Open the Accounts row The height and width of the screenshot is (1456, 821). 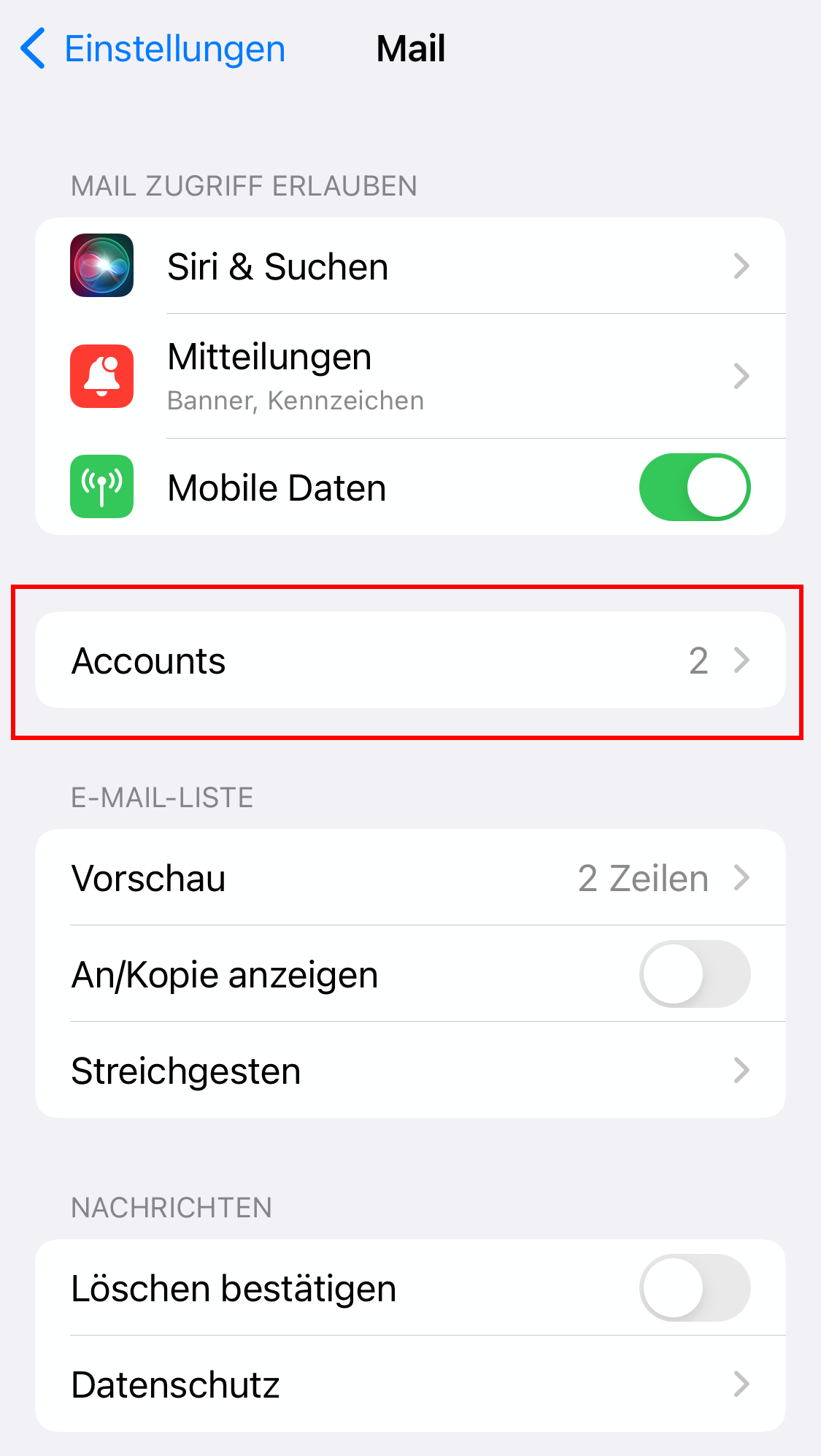point(410,660)
